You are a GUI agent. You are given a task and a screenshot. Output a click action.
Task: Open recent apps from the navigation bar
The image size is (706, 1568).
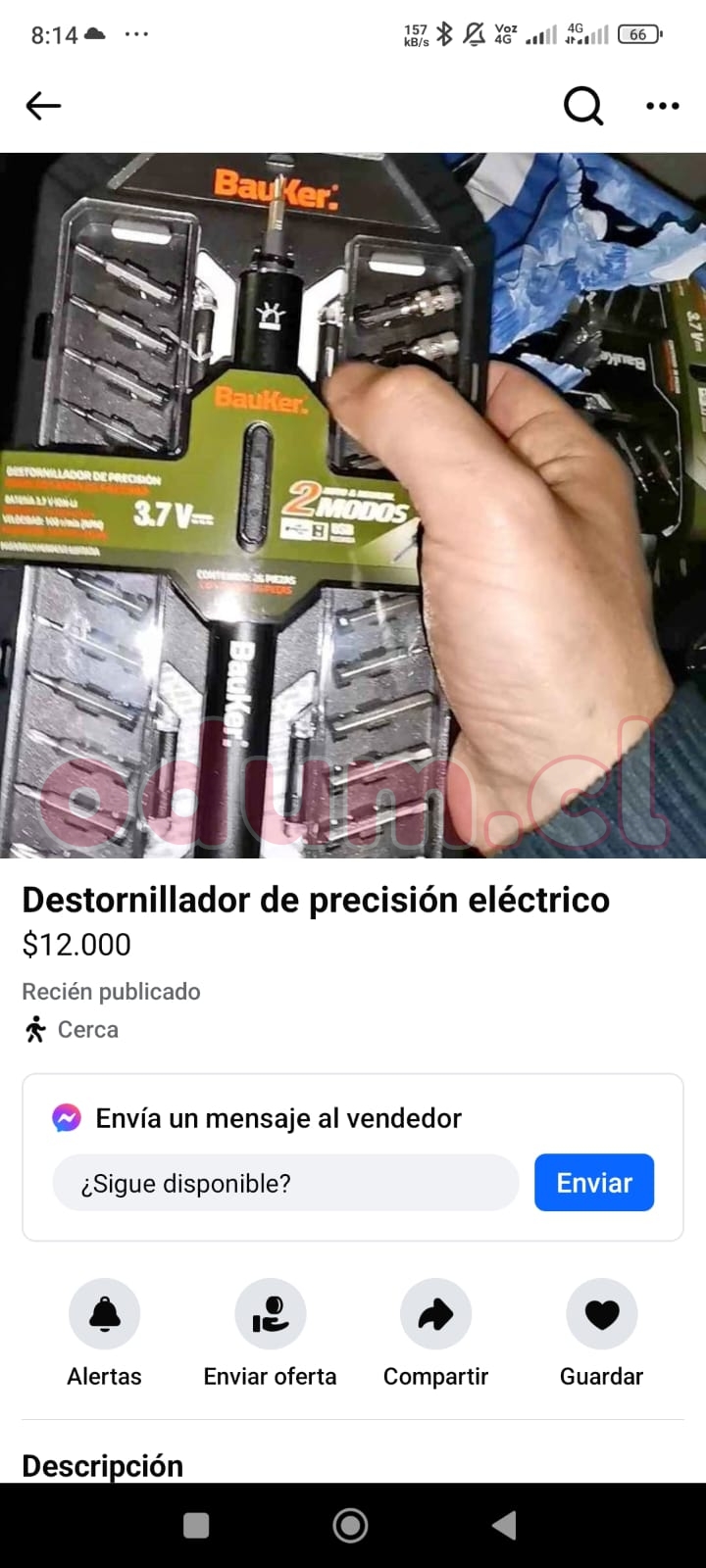coord(196,1525)
